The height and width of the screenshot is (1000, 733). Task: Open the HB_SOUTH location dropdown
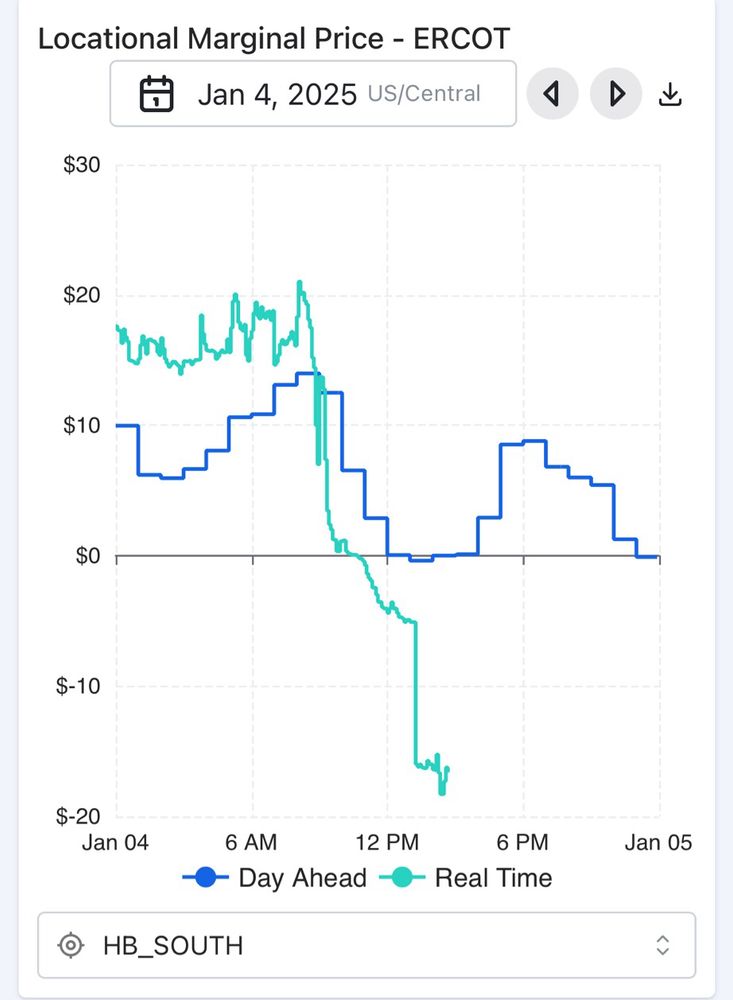(366, 945)
